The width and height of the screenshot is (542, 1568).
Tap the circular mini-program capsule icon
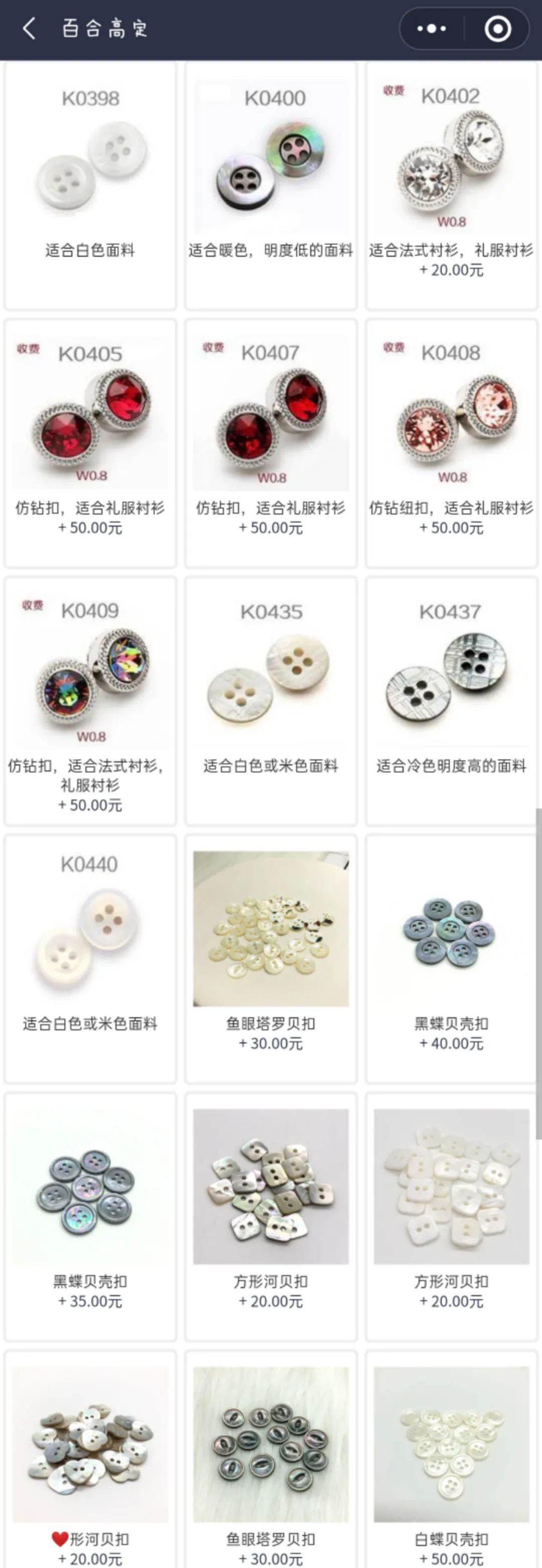496,29
